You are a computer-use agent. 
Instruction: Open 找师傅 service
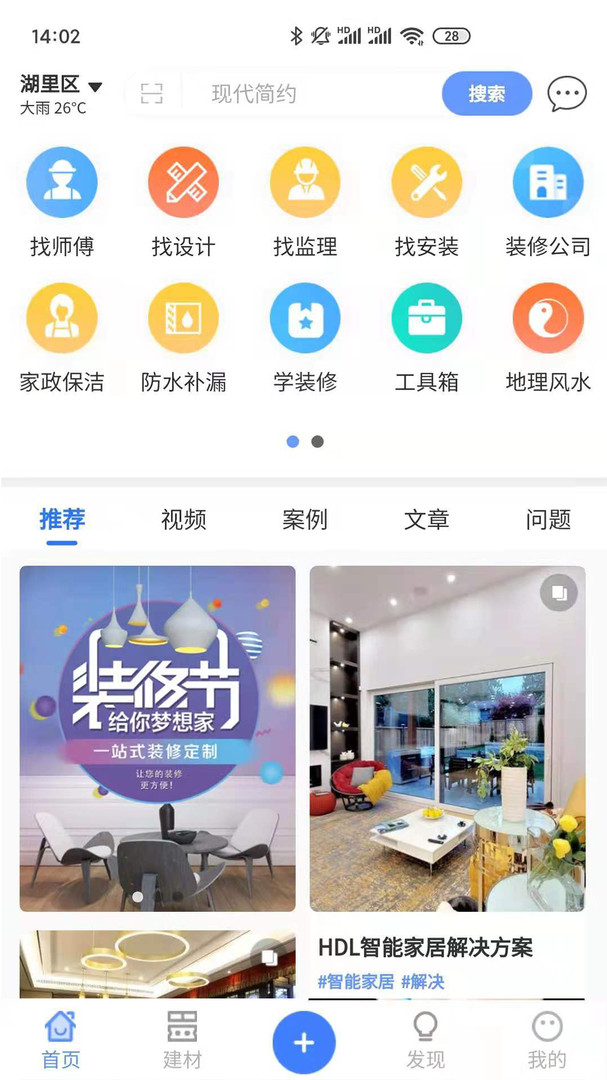(62, 200)
